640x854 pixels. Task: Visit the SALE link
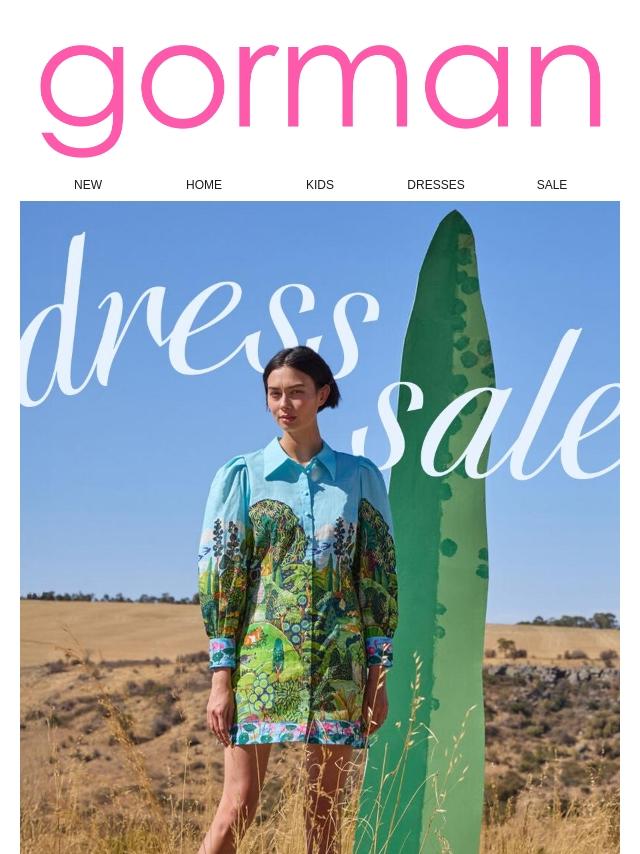pos(552,185)
